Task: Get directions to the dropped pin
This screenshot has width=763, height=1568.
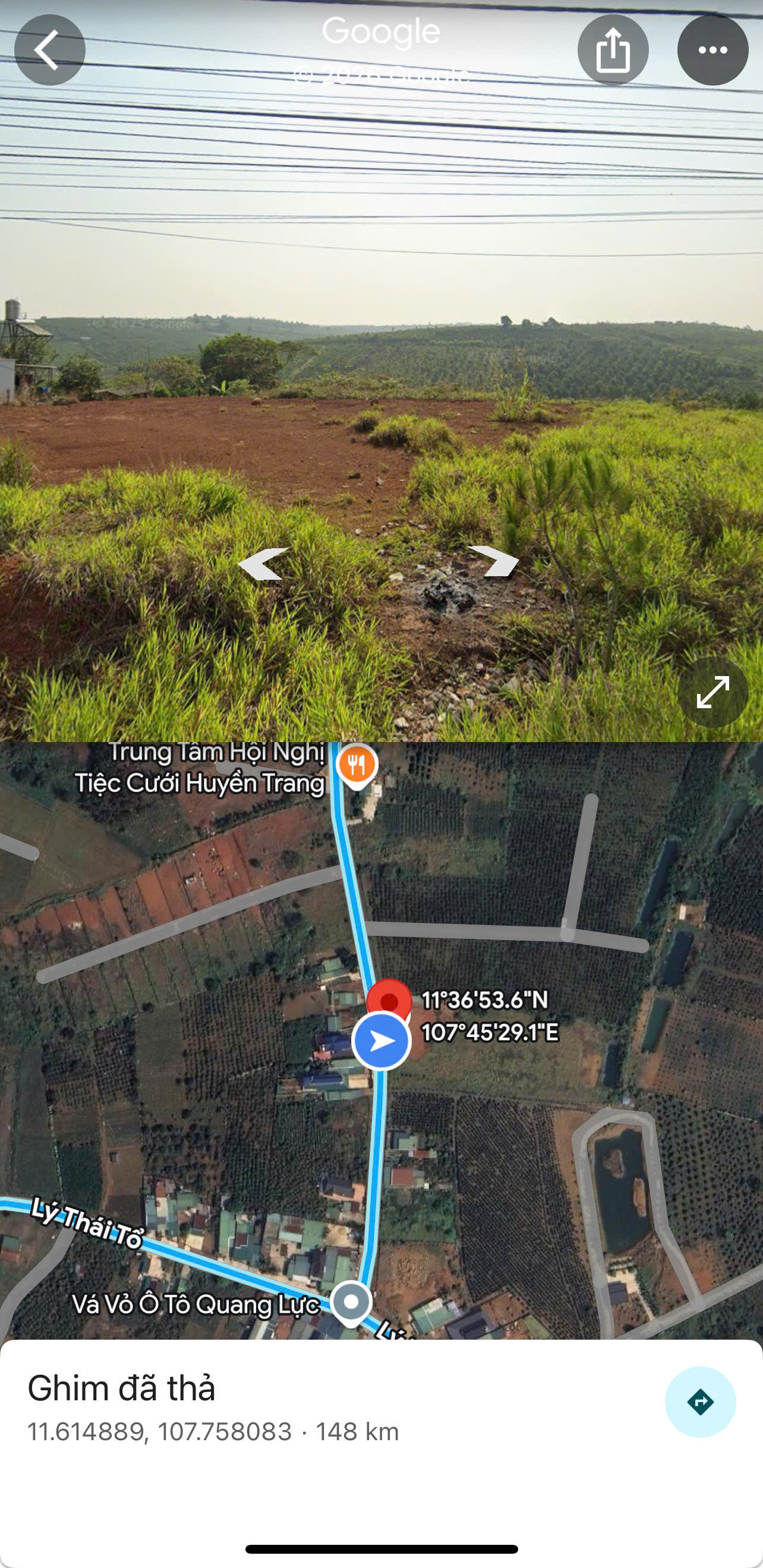Action: [701, 1403]
